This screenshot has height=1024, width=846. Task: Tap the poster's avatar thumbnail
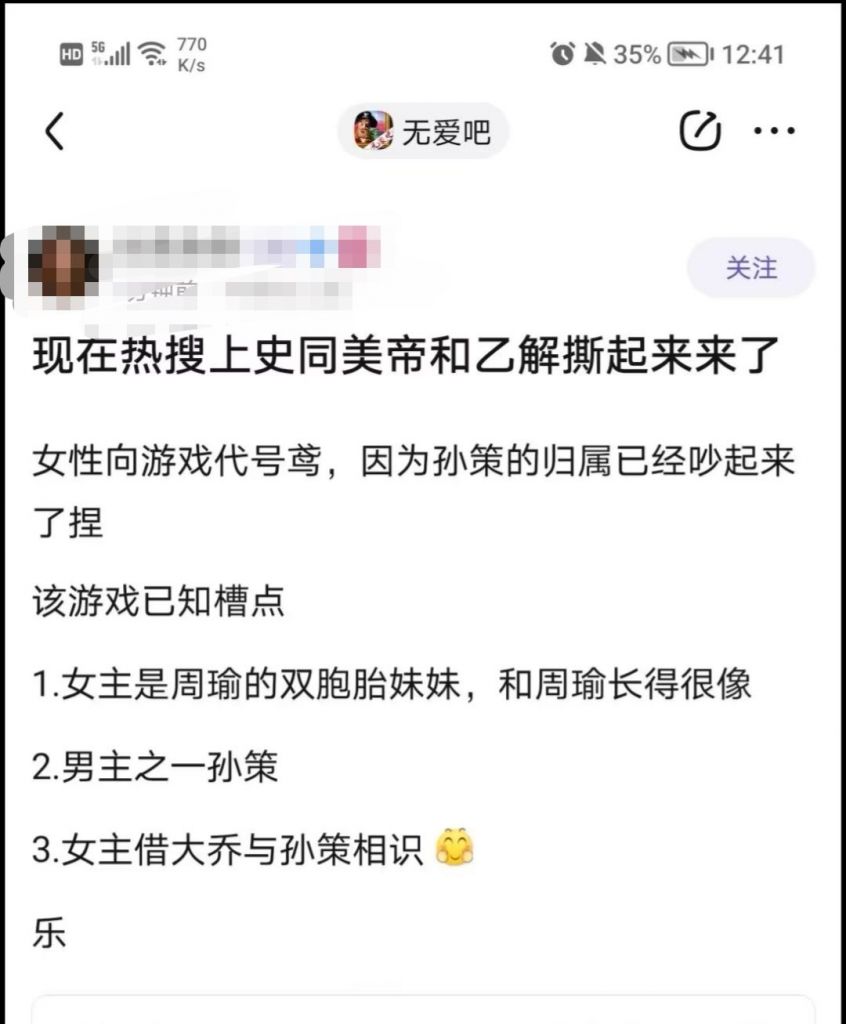(62, 262)
